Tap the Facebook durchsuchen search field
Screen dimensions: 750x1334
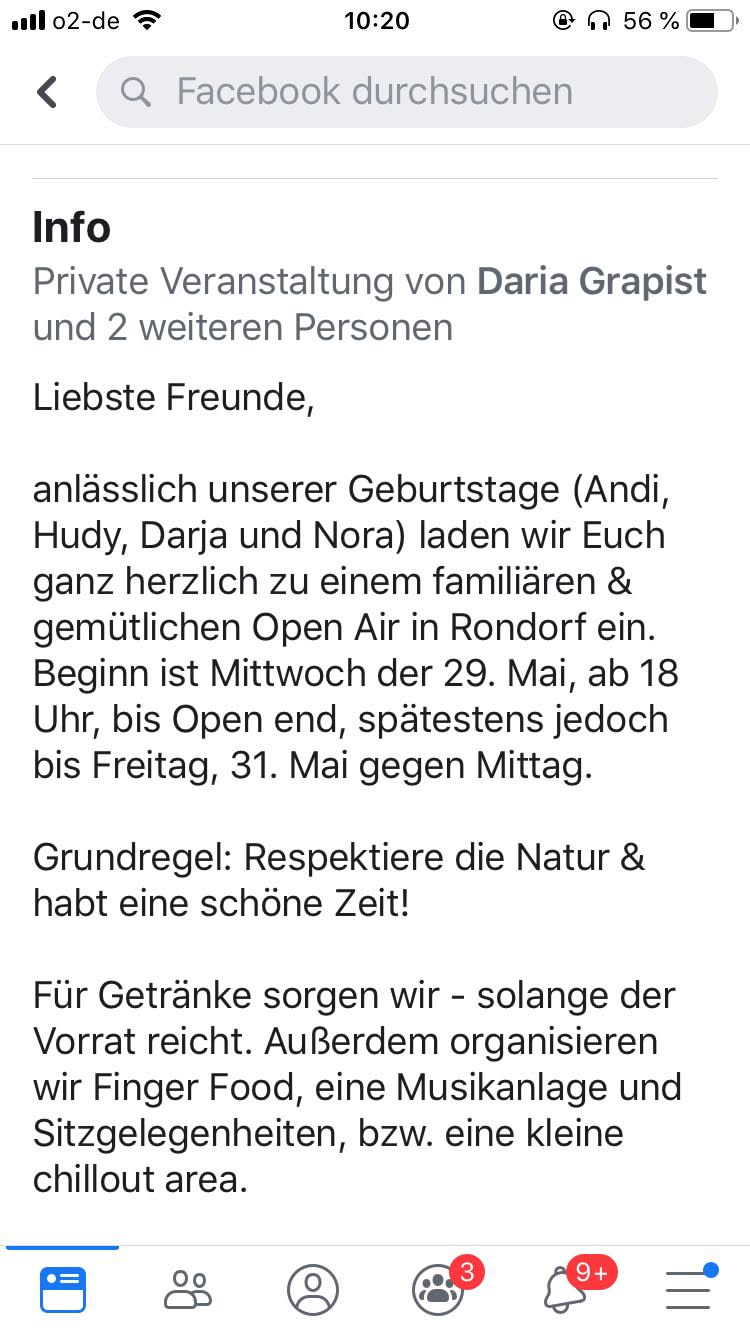(x=406, y=92)
